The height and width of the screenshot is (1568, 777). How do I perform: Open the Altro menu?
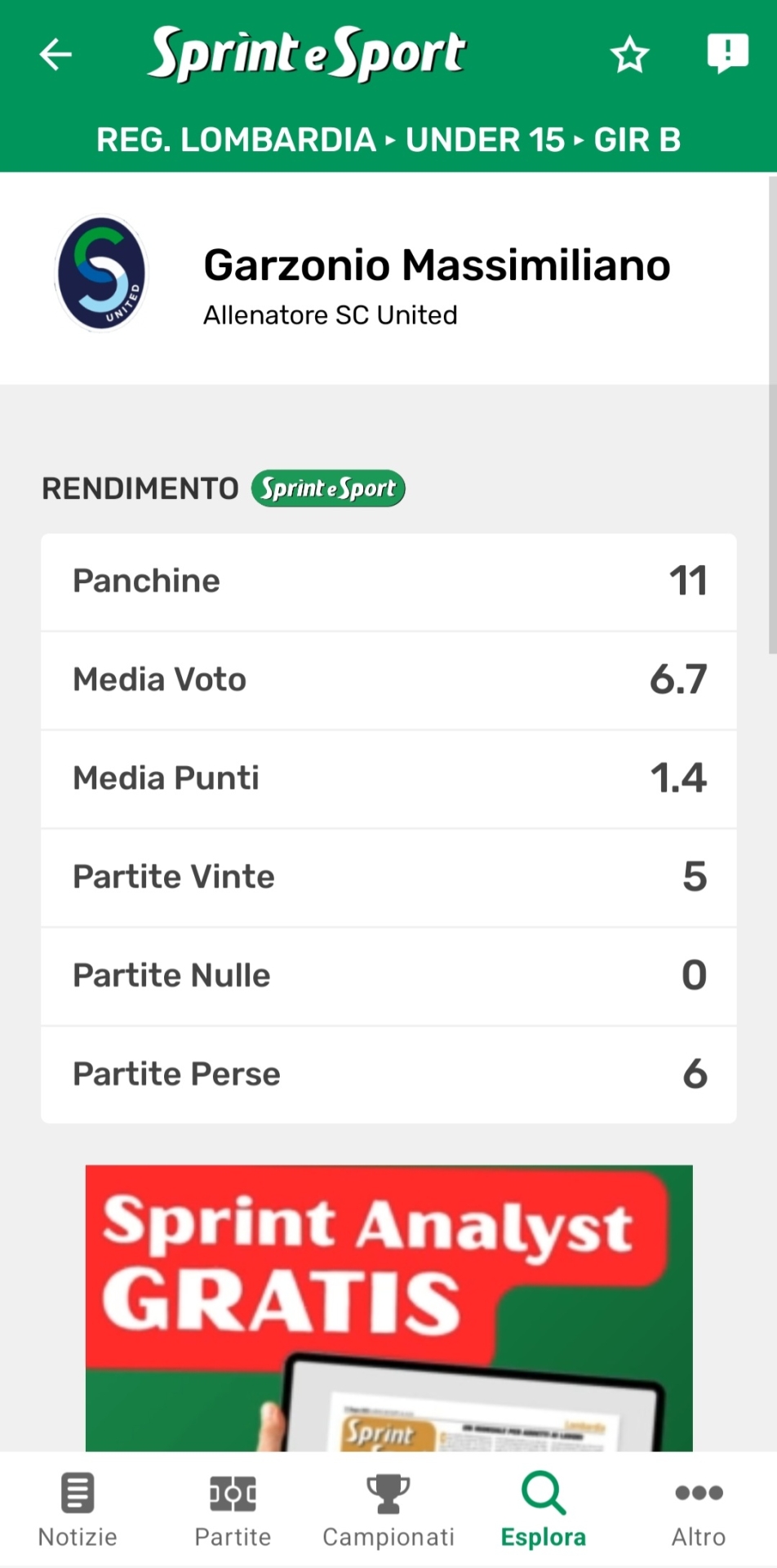point(699,1509)
